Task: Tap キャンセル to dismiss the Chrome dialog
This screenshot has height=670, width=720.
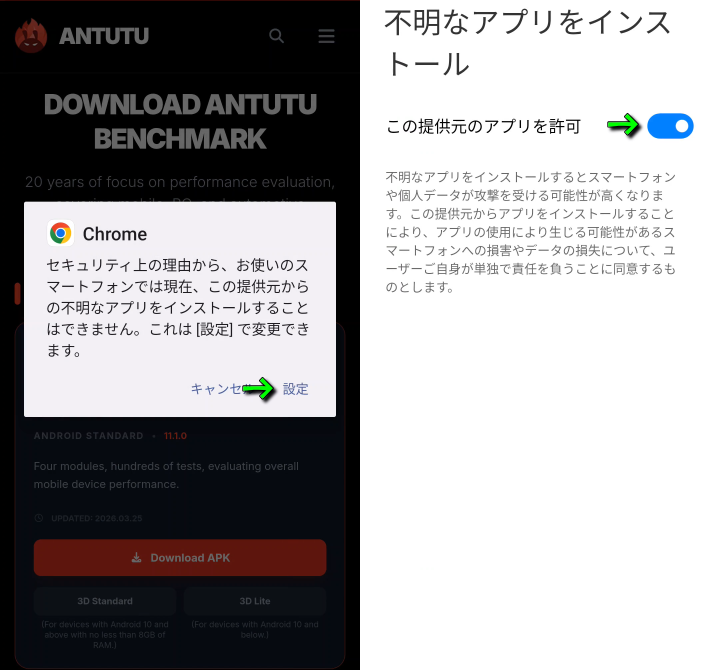Action: (x=215, y=389)
